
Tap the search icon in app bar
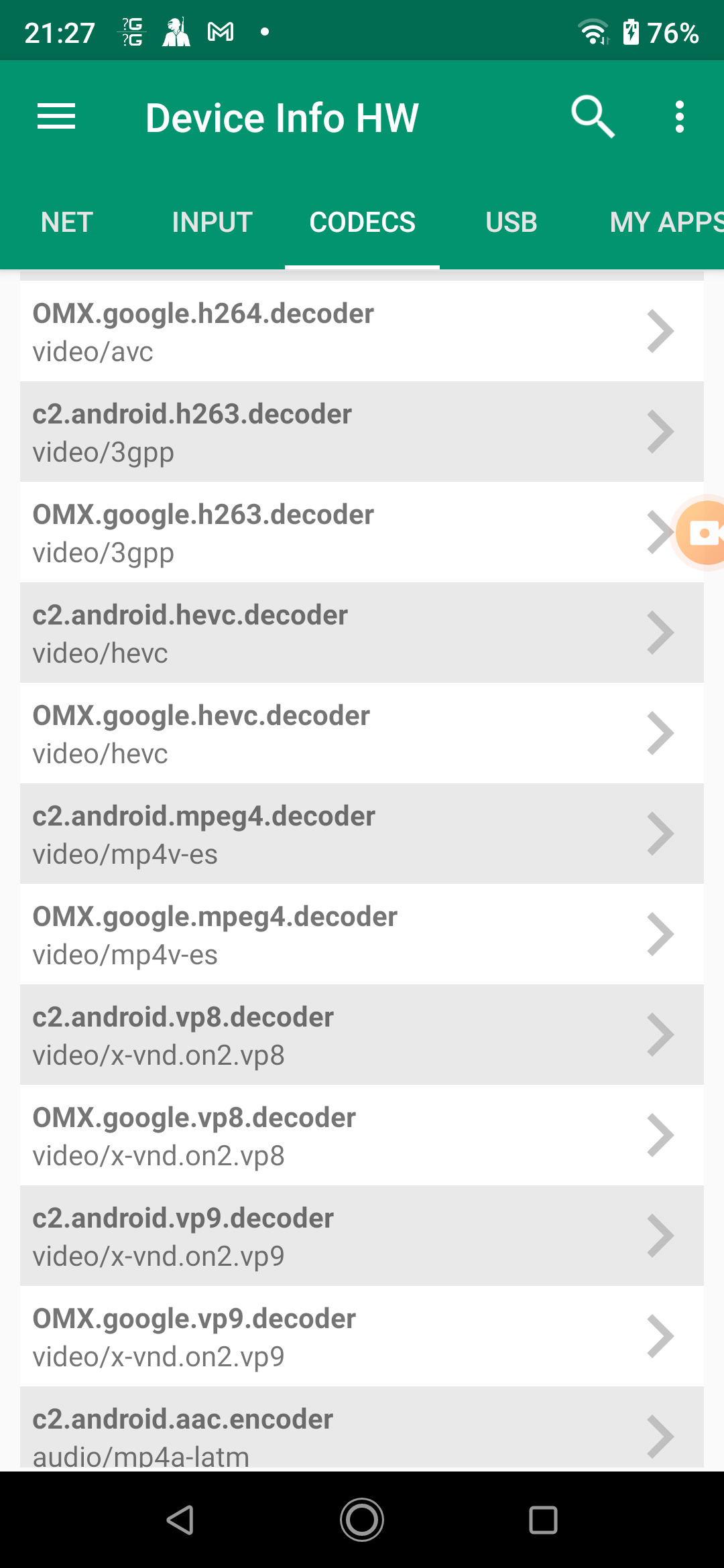[x=593, y=117]
